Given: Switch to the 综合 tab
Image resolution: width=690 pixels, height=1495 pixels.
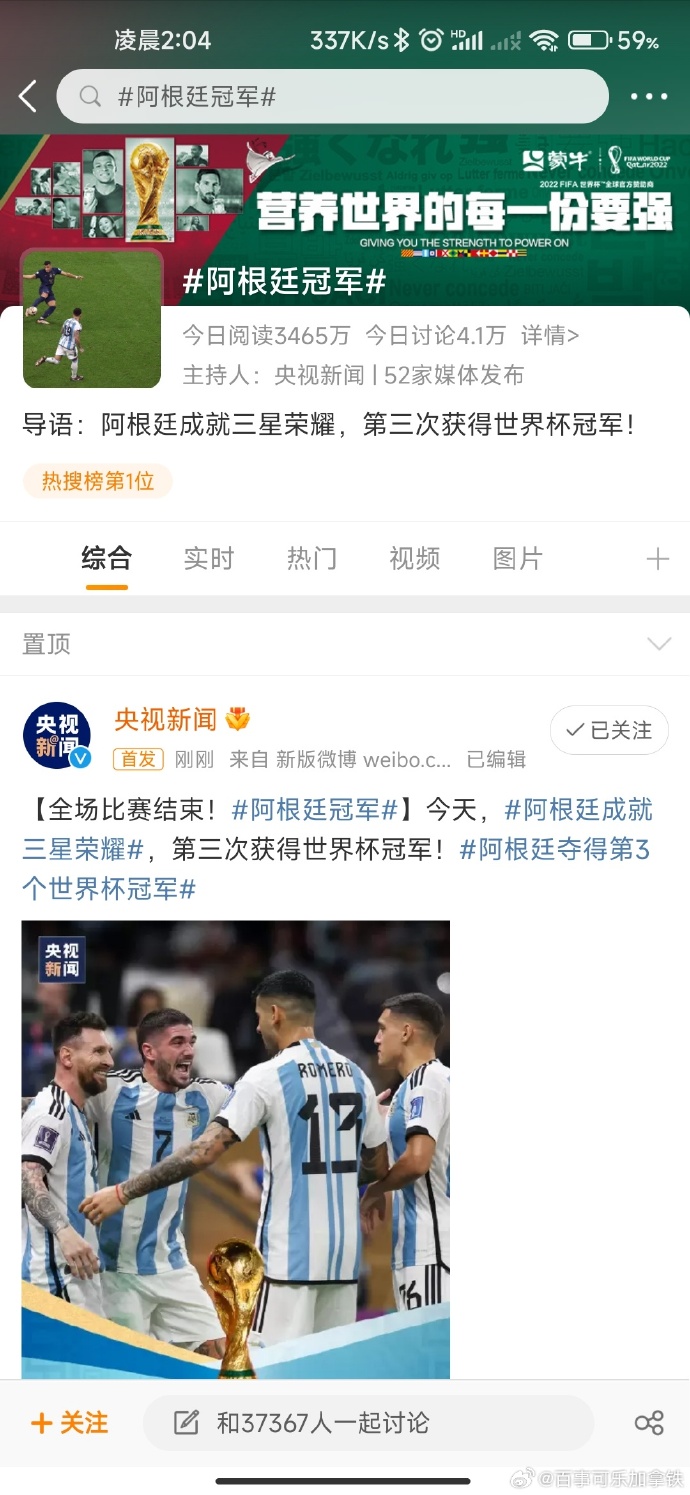Looking at the screenshot, I should pyautogui.click(x=107, y=558).
